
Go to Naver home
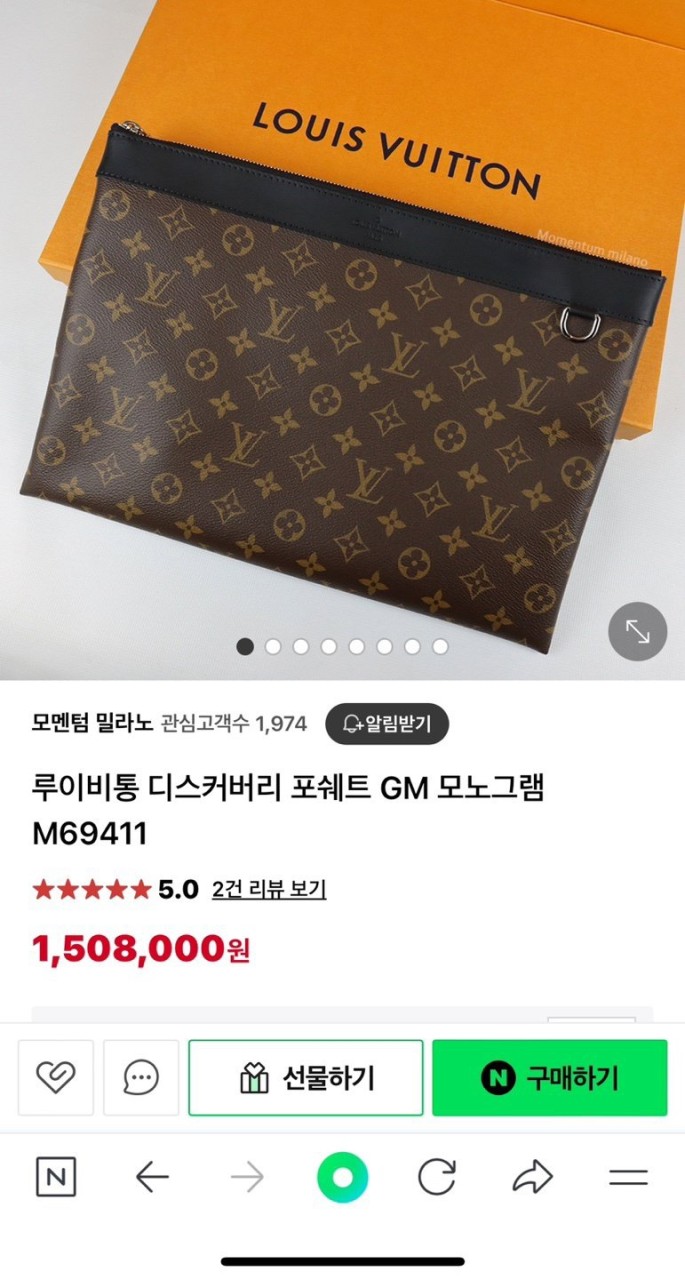click(x=56, y=1178)
